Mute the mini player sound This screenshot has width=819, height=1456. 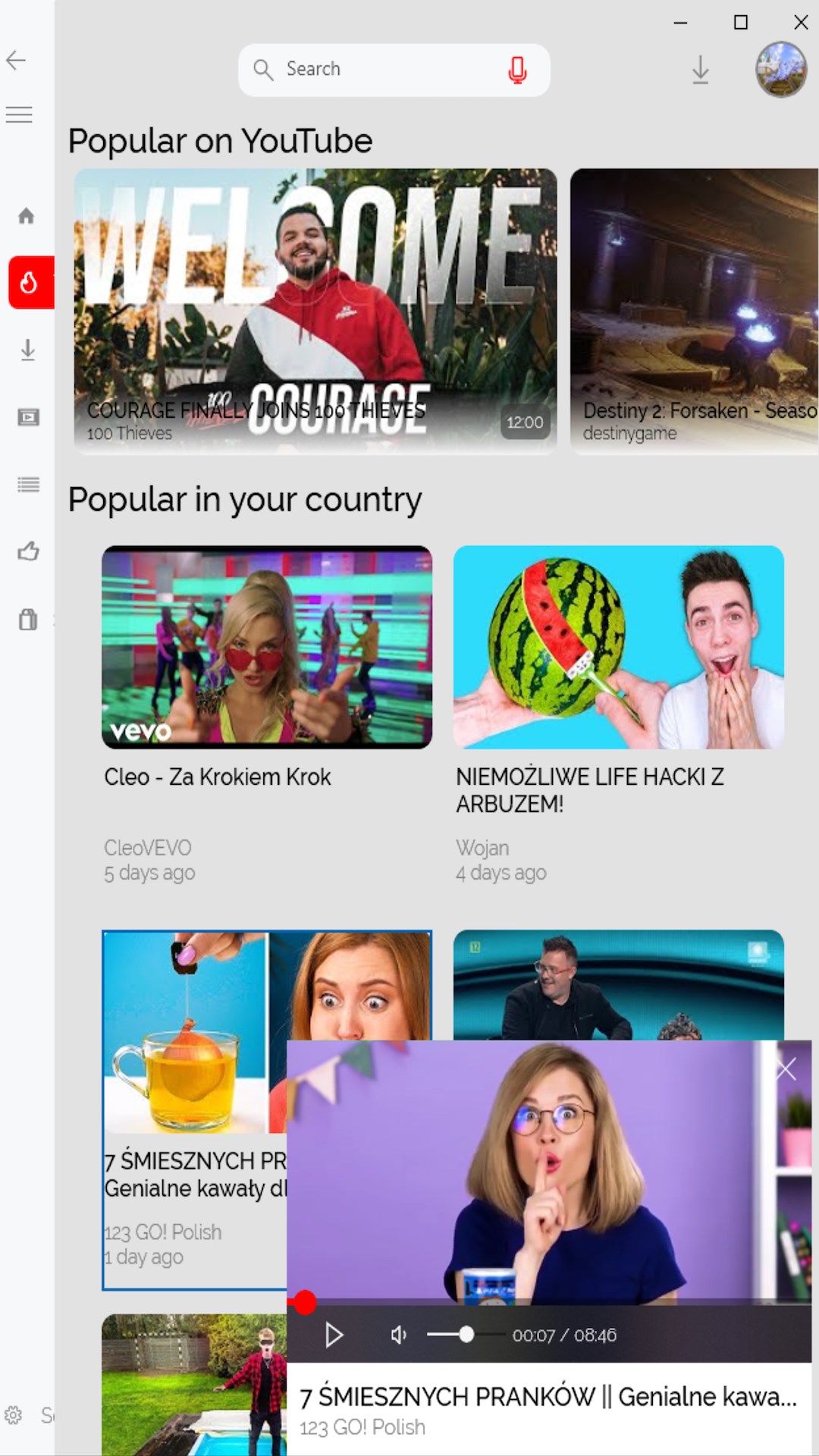[x=398, y=1335]
